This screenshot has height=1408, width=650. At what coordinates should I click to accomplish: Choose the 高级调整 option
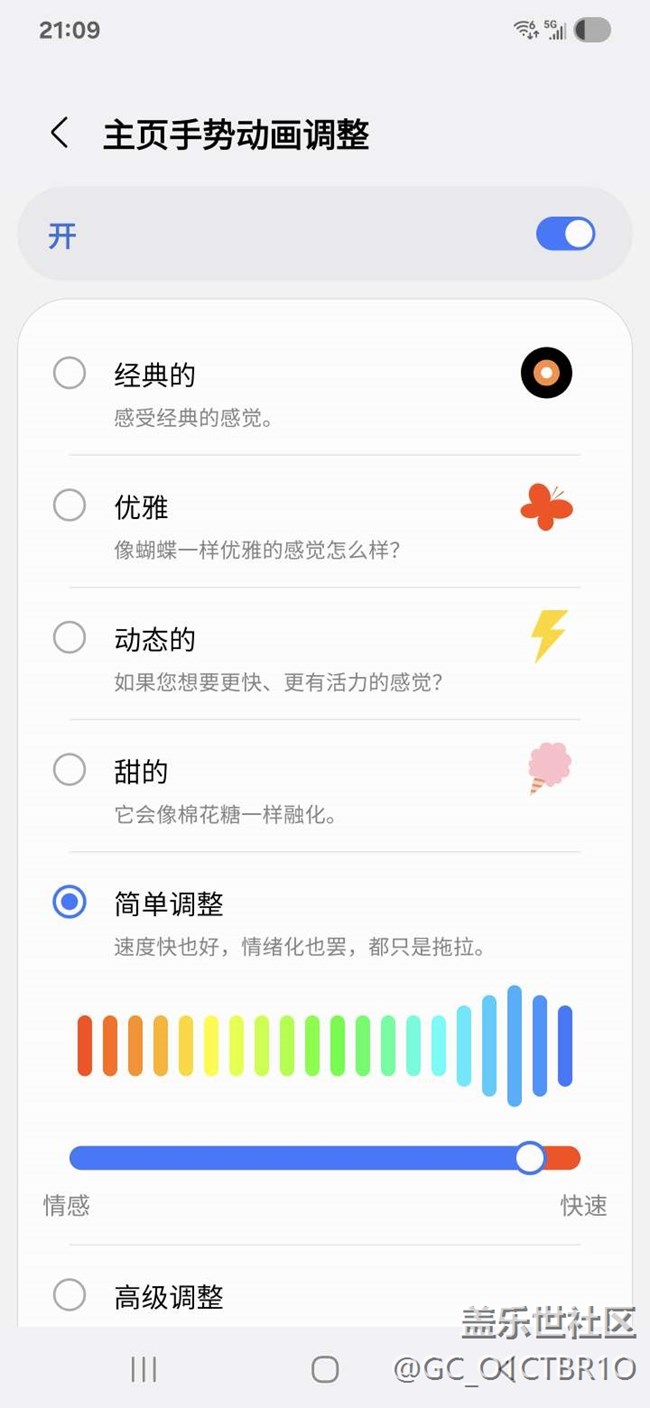[69, 1296]
